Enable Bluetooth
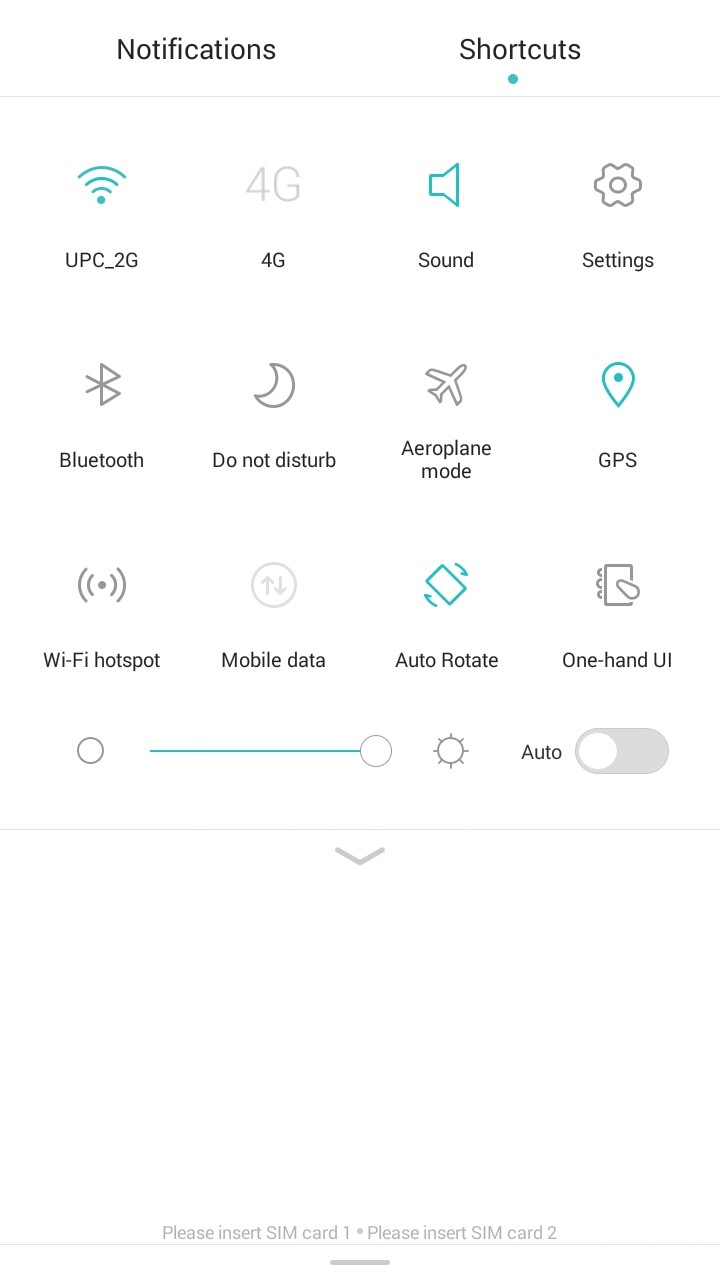This screenshot has height=1280, width=720. [102, 386]
